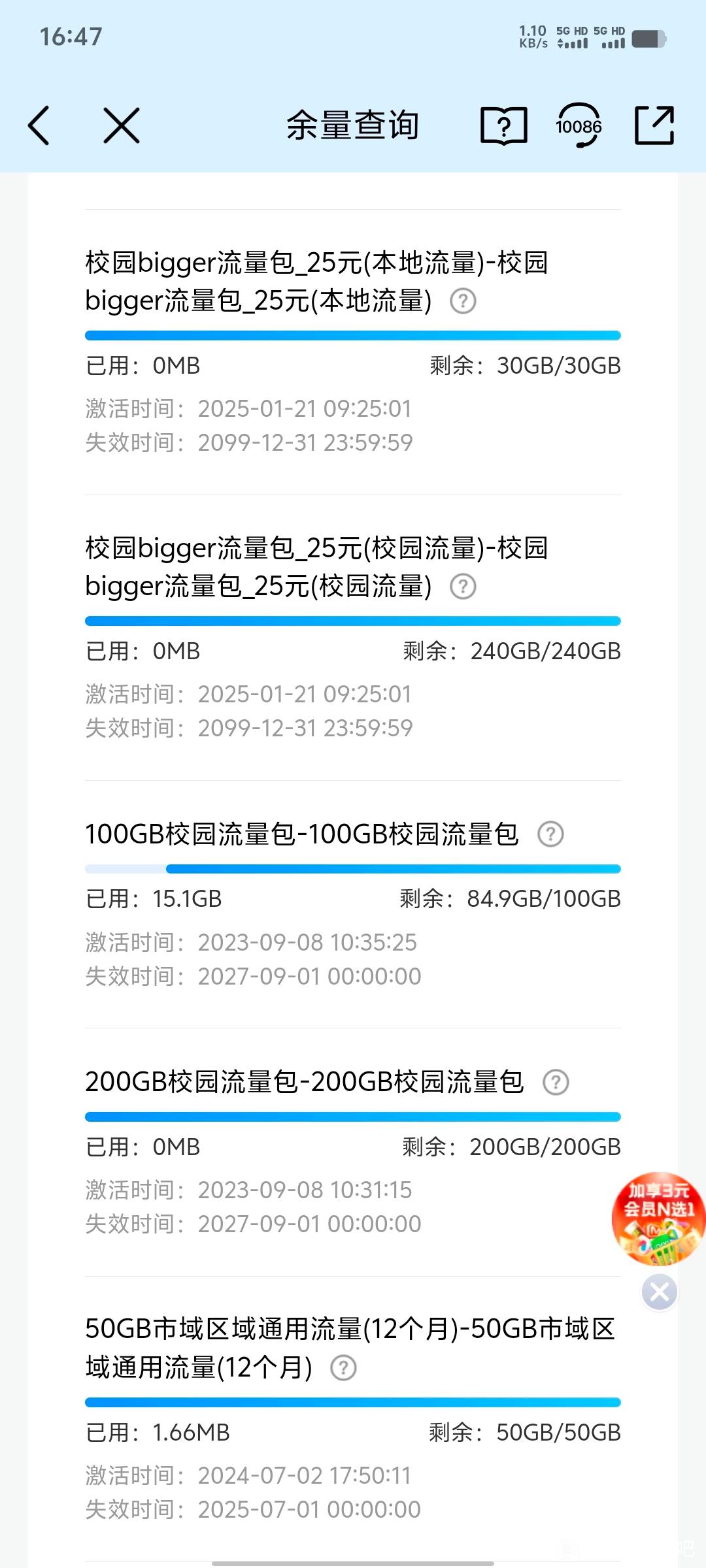Share this balance query page
Viewport: 706px width, 1568px height.
[654, 125]
